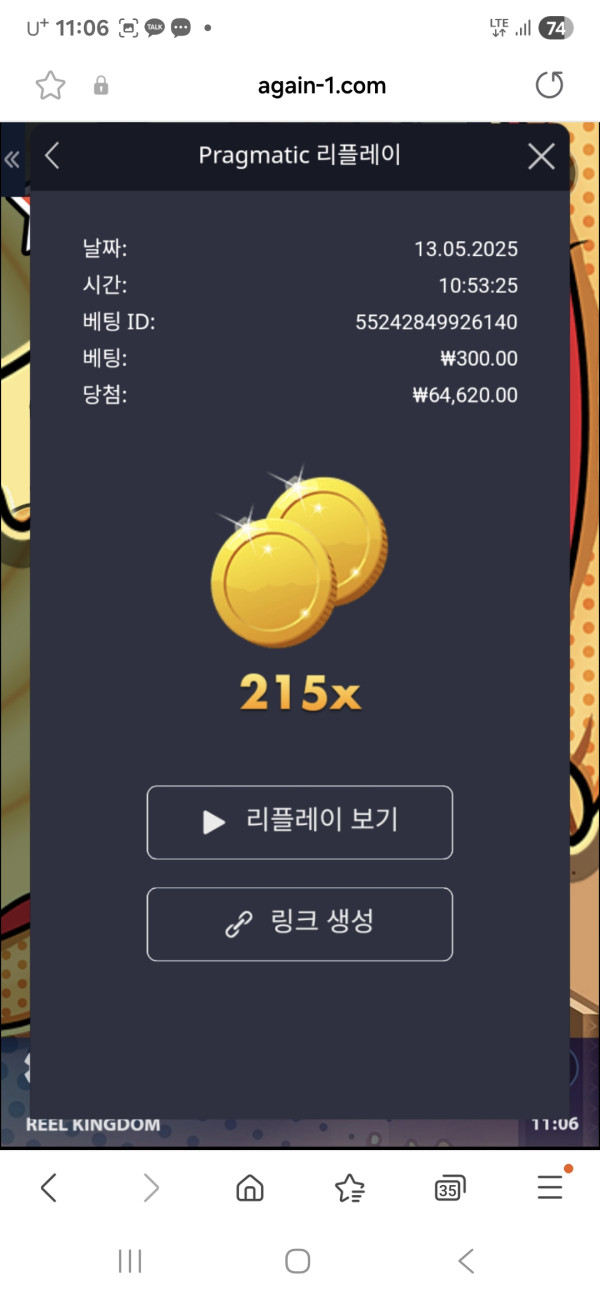Go back in the Pragmatic replay dialog
This screenshot has height=1300, width=600.
point(53,155)
